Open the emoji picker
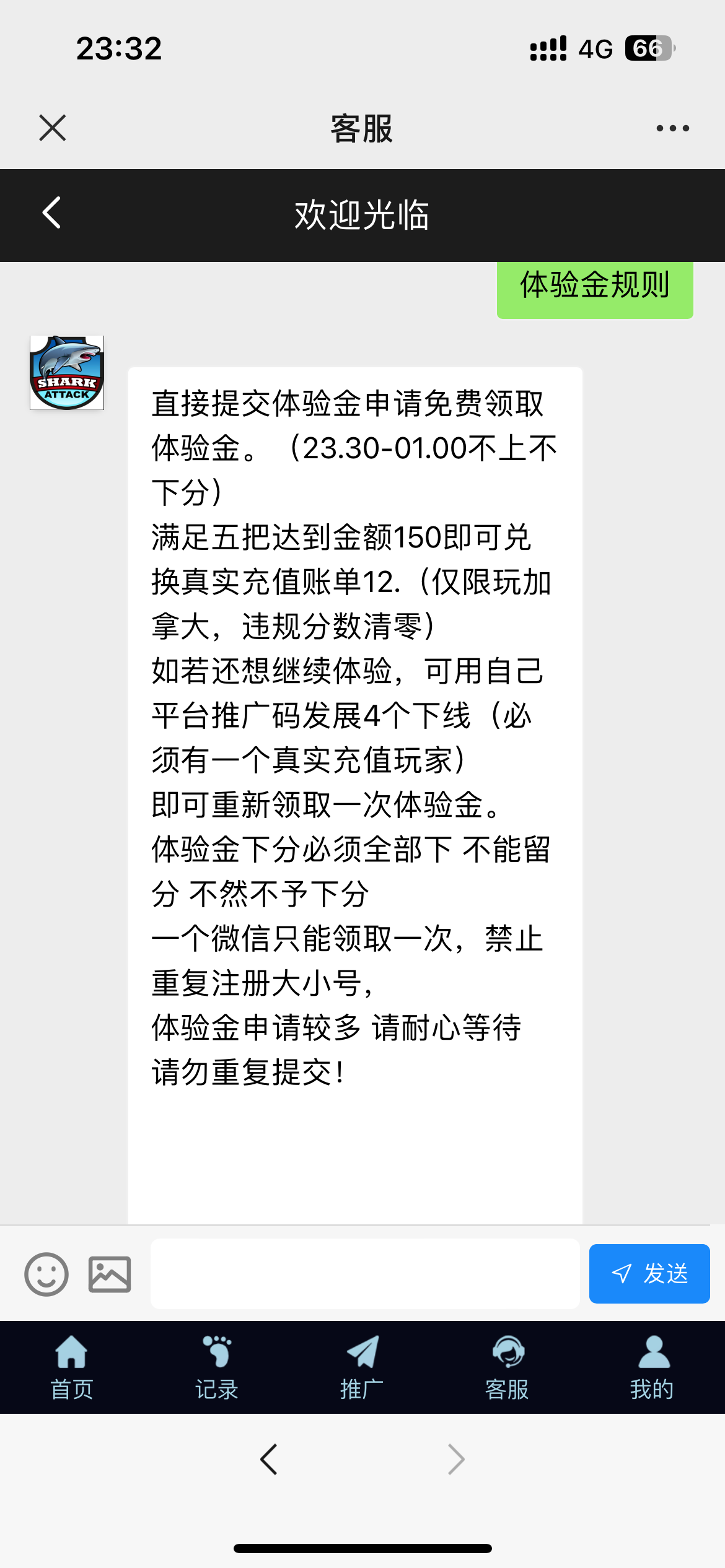725x1568 pixels. tap(46, 1274)
